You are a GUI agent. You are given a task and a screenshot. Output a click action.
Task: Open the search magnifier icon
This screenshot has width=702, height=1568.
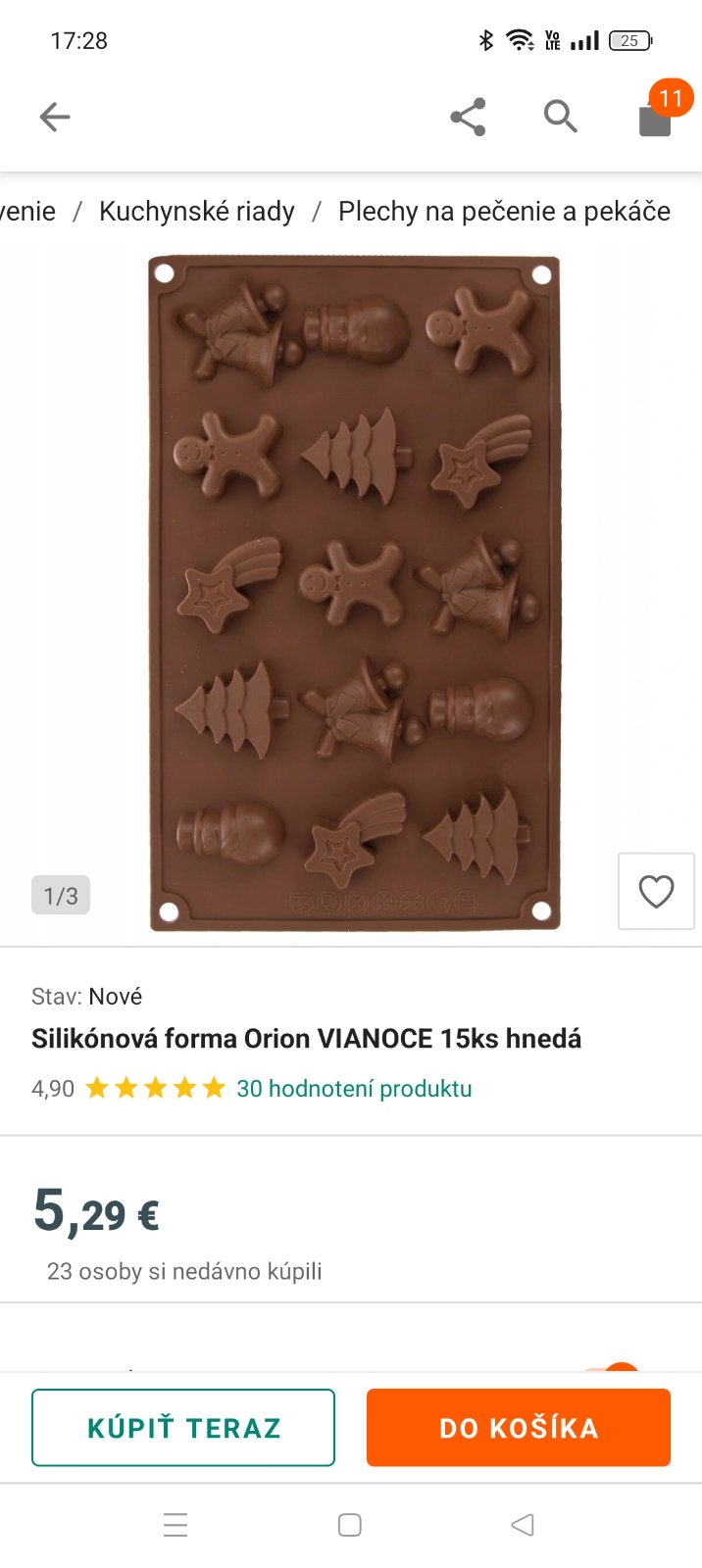560,117
